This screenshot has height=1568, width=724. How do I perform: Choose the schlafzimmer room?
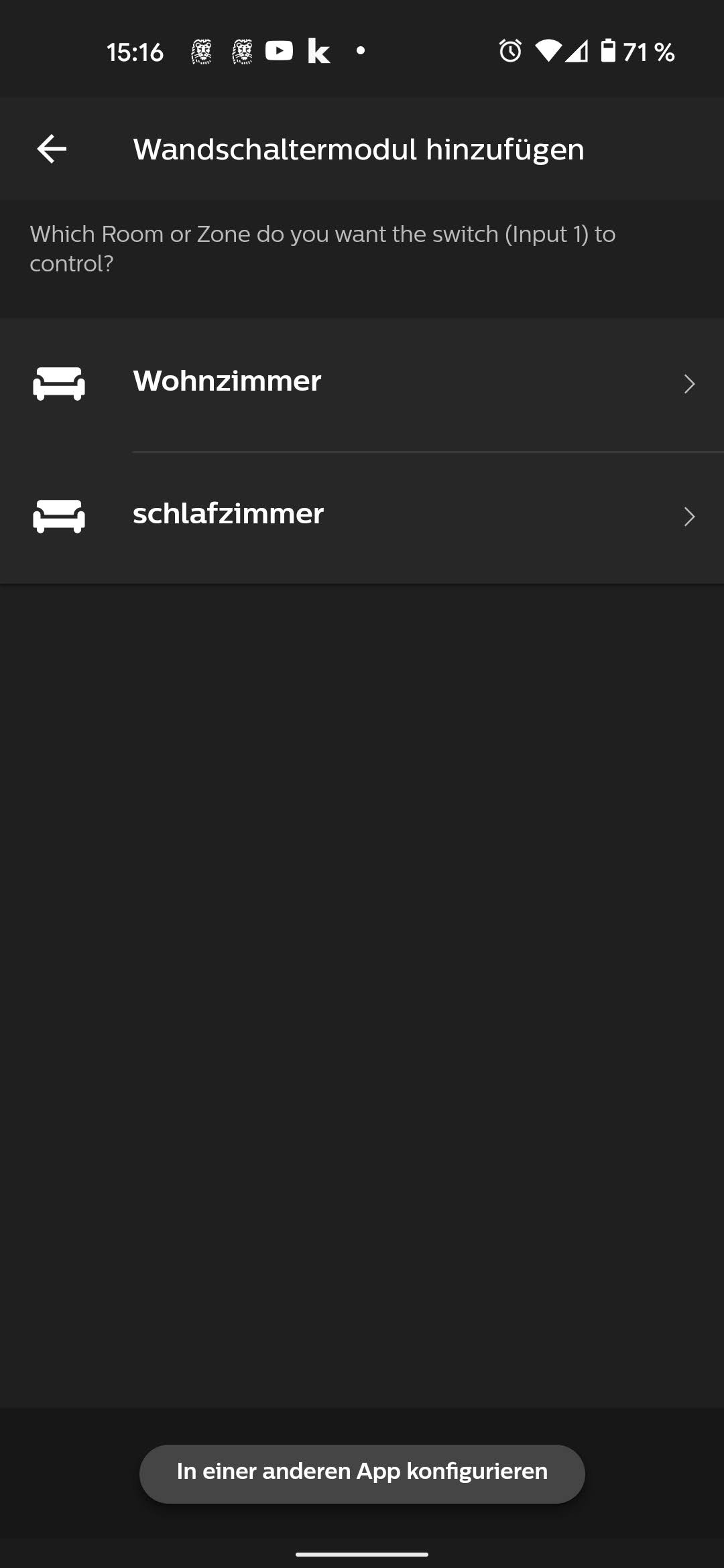tap(362, 517)
